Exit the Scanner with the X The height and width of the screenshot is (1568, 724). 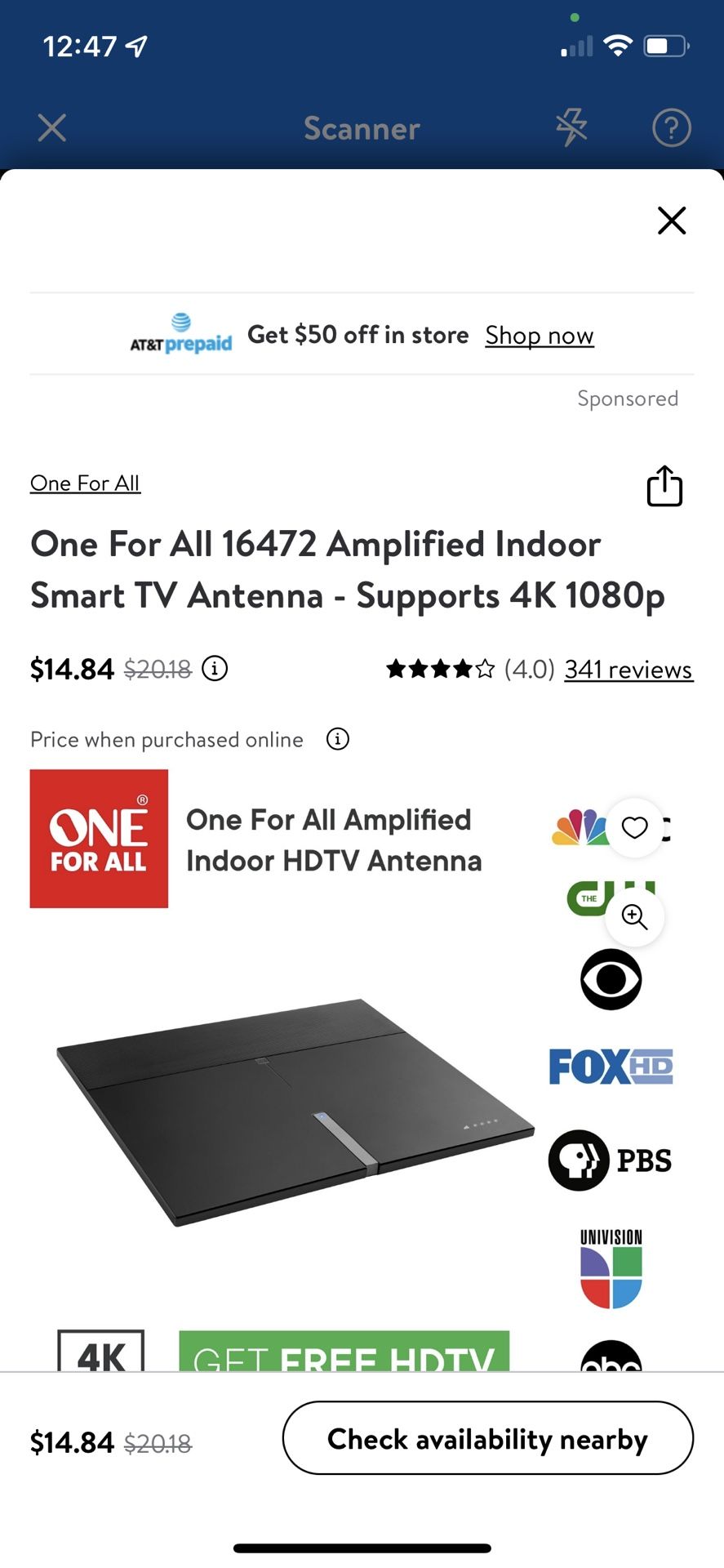pos(51,127)
